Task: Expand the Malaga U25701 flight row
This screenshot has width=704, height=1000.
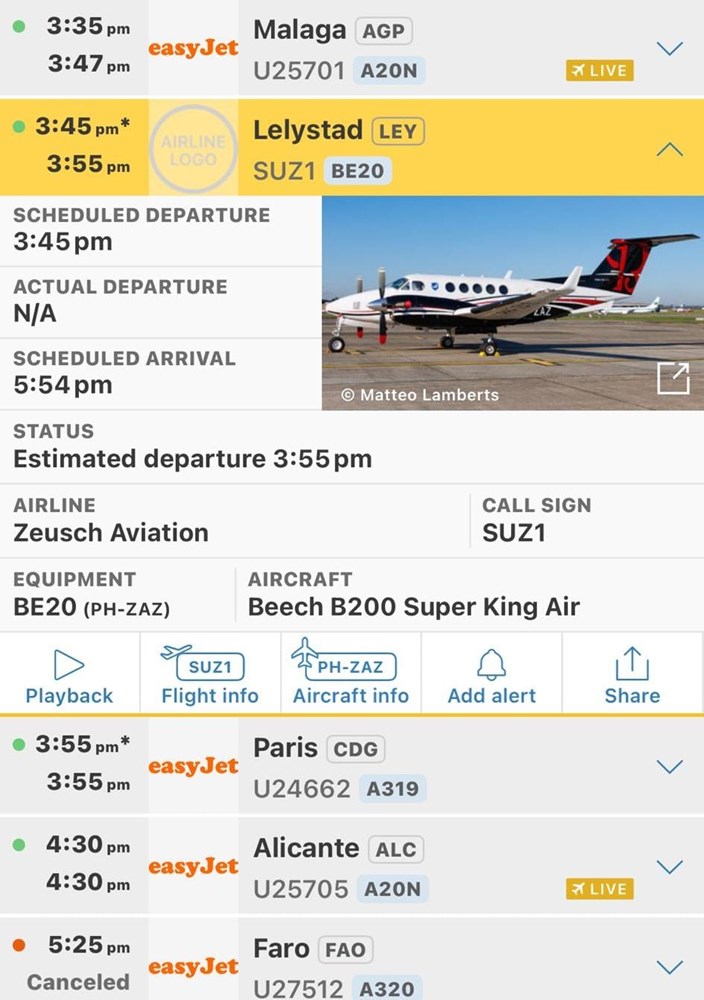Action: coord(668,48)
